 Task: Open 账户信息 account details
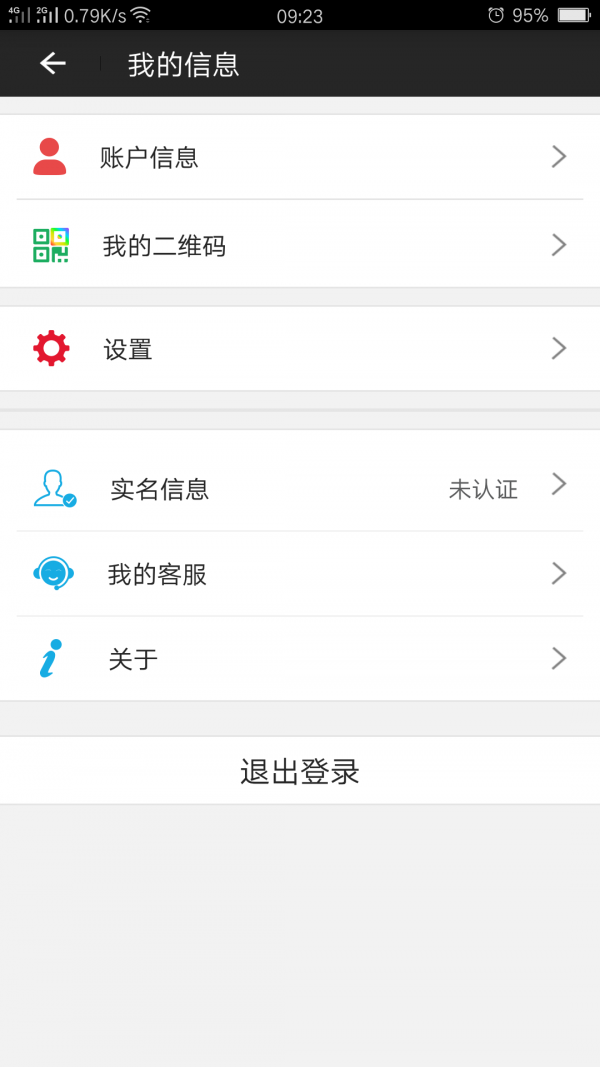(x=300, y=157)
